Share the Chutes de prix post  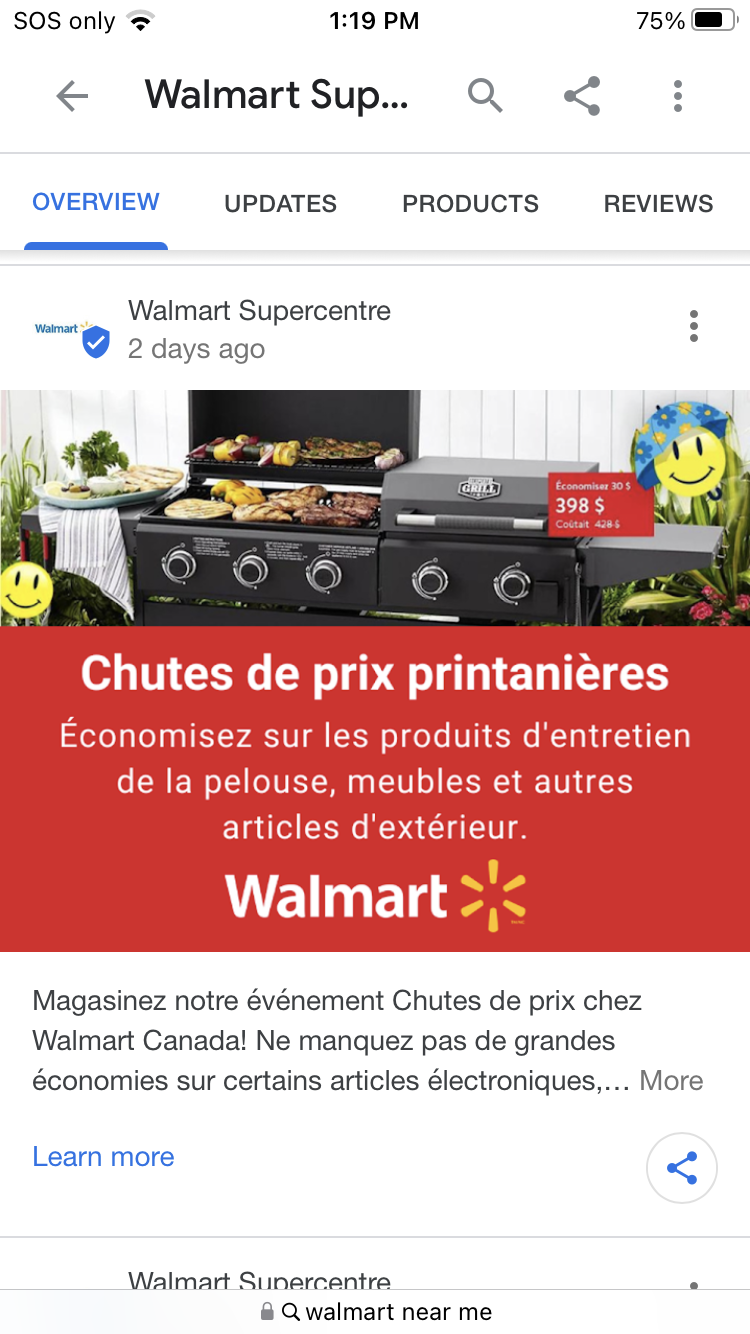click(x=681, y=1168)
